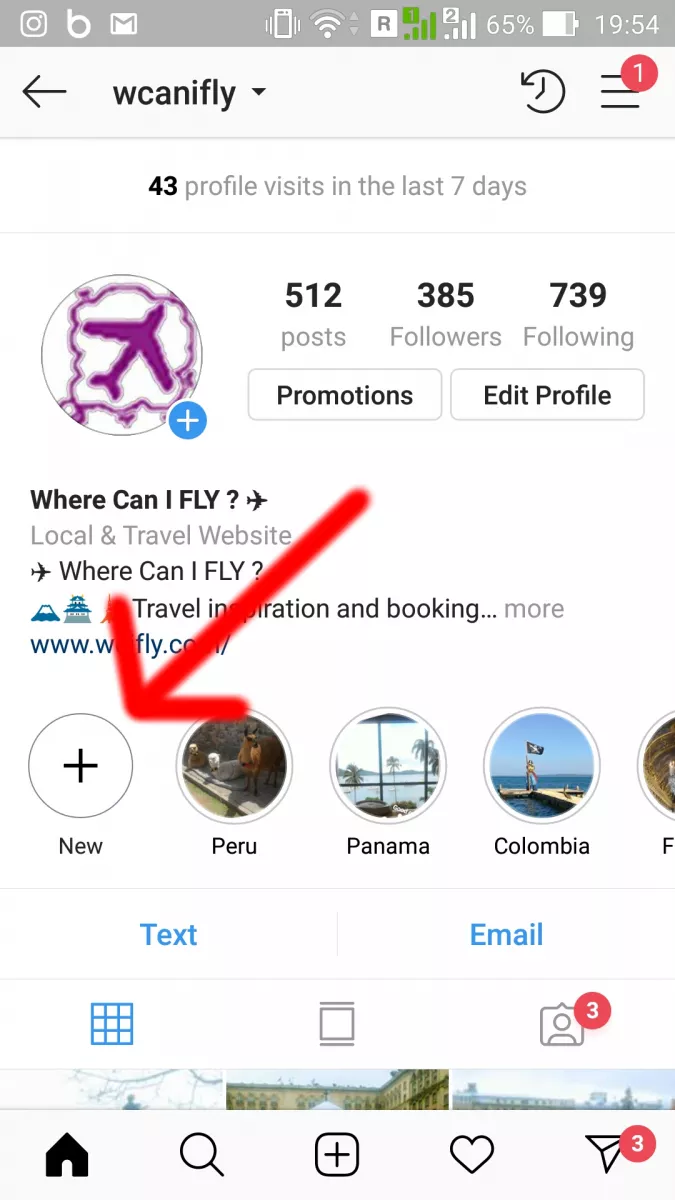Open the search tab
The width and height of the screenshot is (675, 1200).
pyautogui.click(x=202, y=1156)
